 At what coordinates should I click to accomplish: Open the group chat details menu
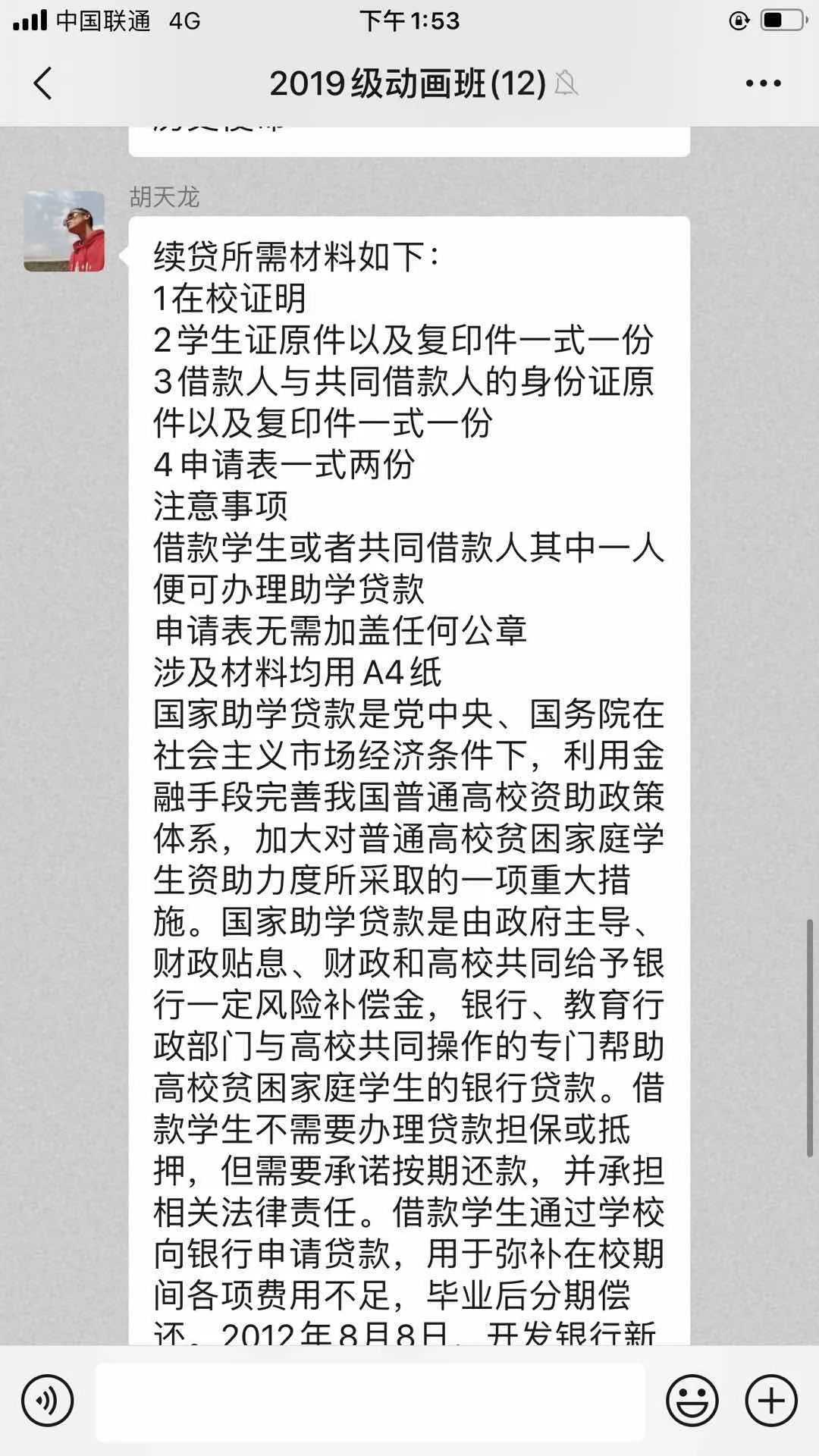pyautogui.click(x=763, y=83)
